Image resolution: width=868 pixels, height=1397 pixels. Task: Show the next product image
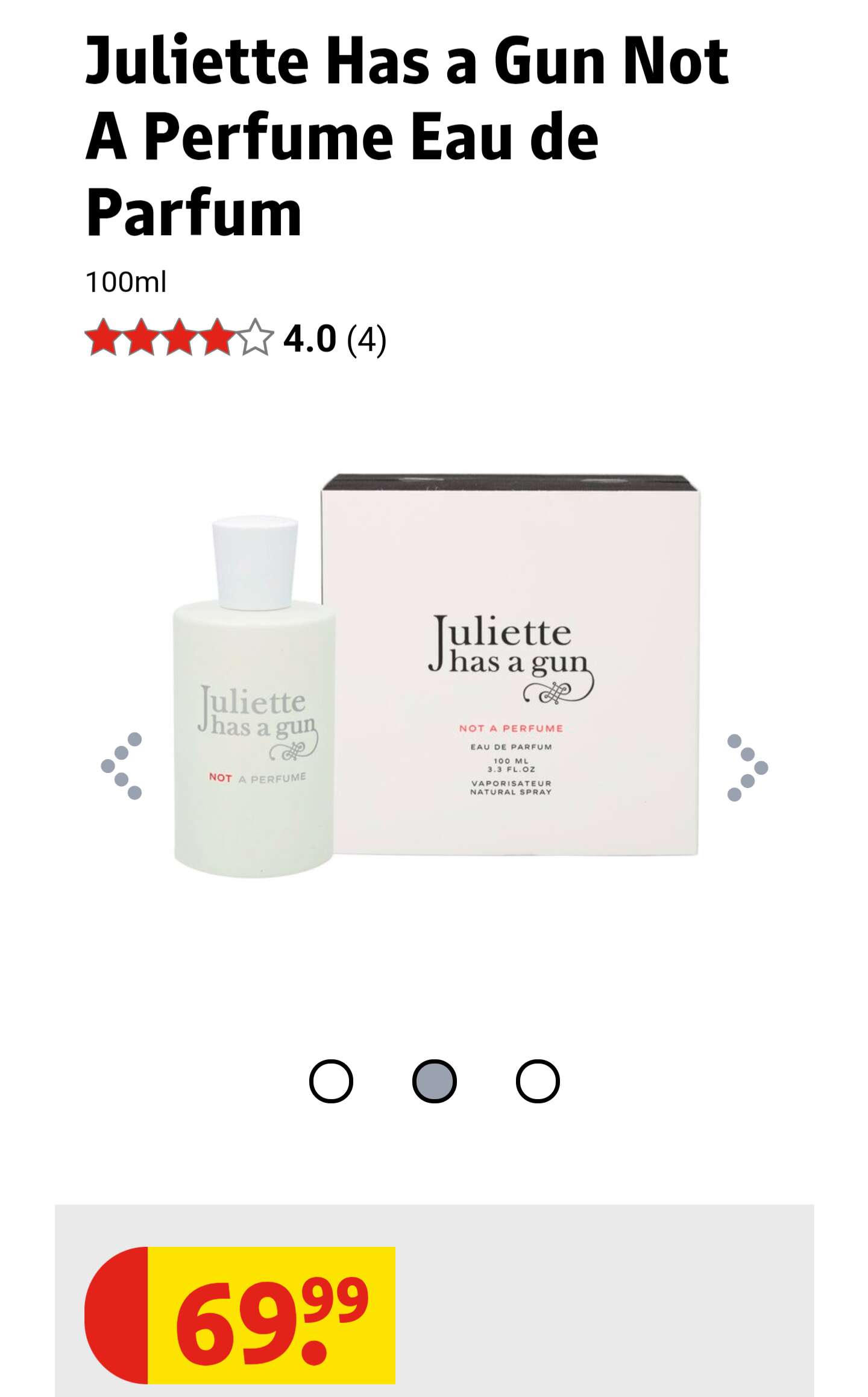pos(747,767)
